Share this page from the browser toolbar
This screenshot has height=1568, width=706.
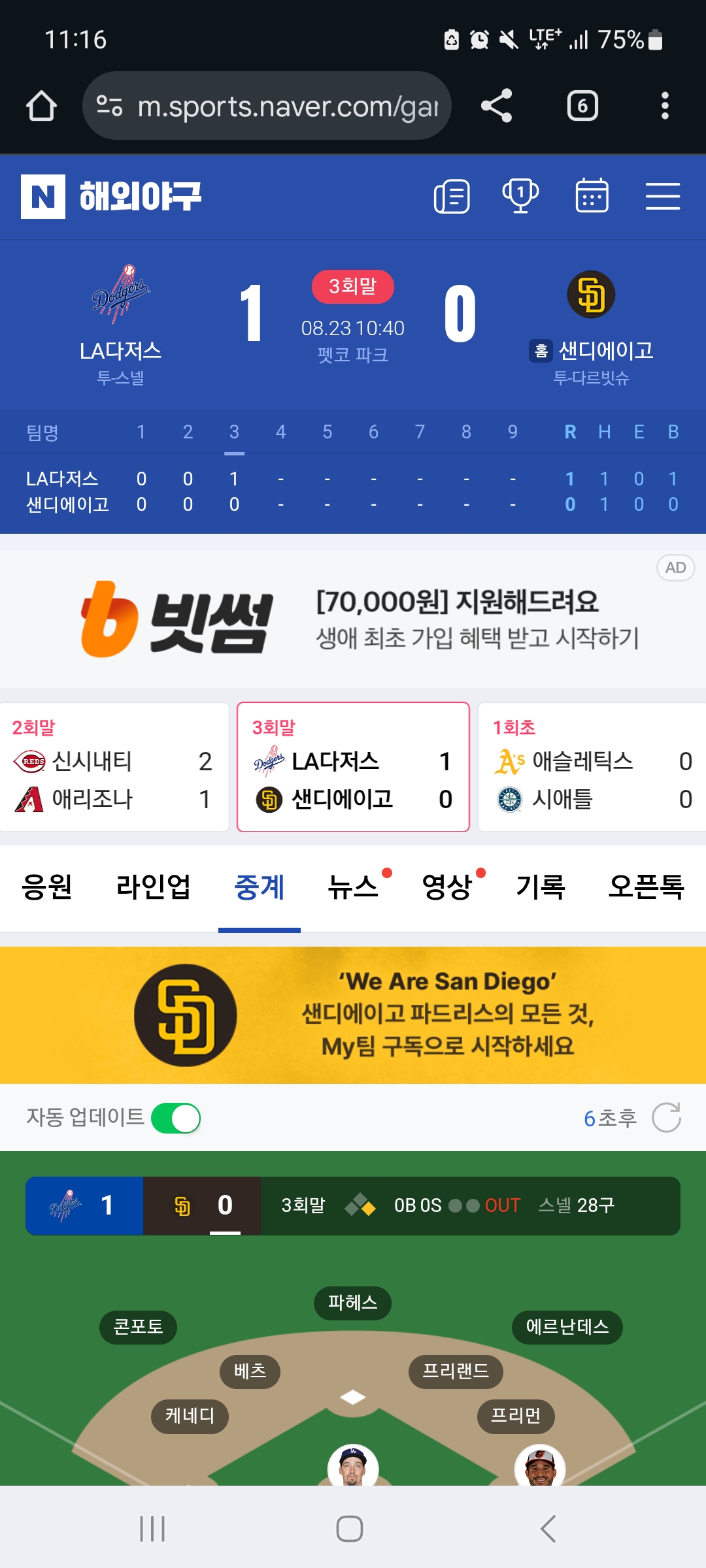[496, 106]
